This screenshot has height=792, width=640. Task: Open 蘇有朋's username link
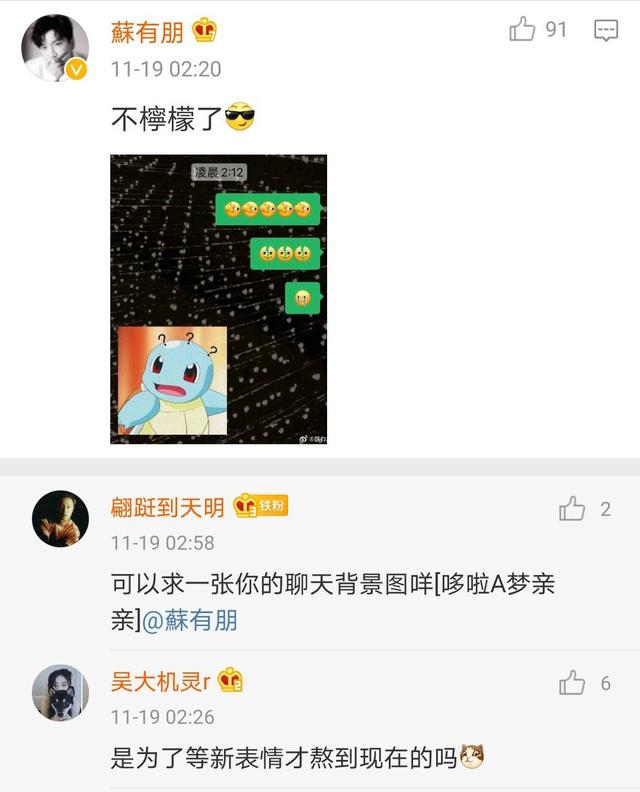click(x=147, y=32)
